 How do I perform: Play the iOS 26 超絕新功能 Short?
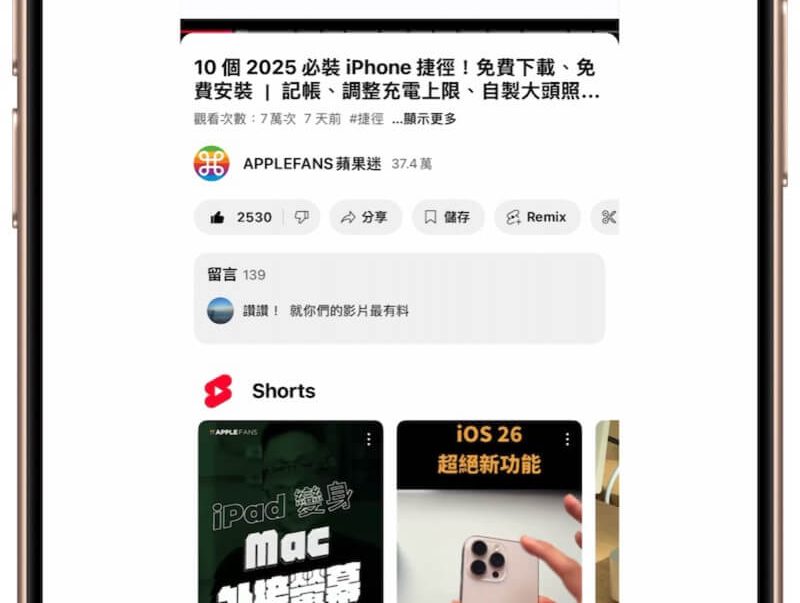coord(488,520)
